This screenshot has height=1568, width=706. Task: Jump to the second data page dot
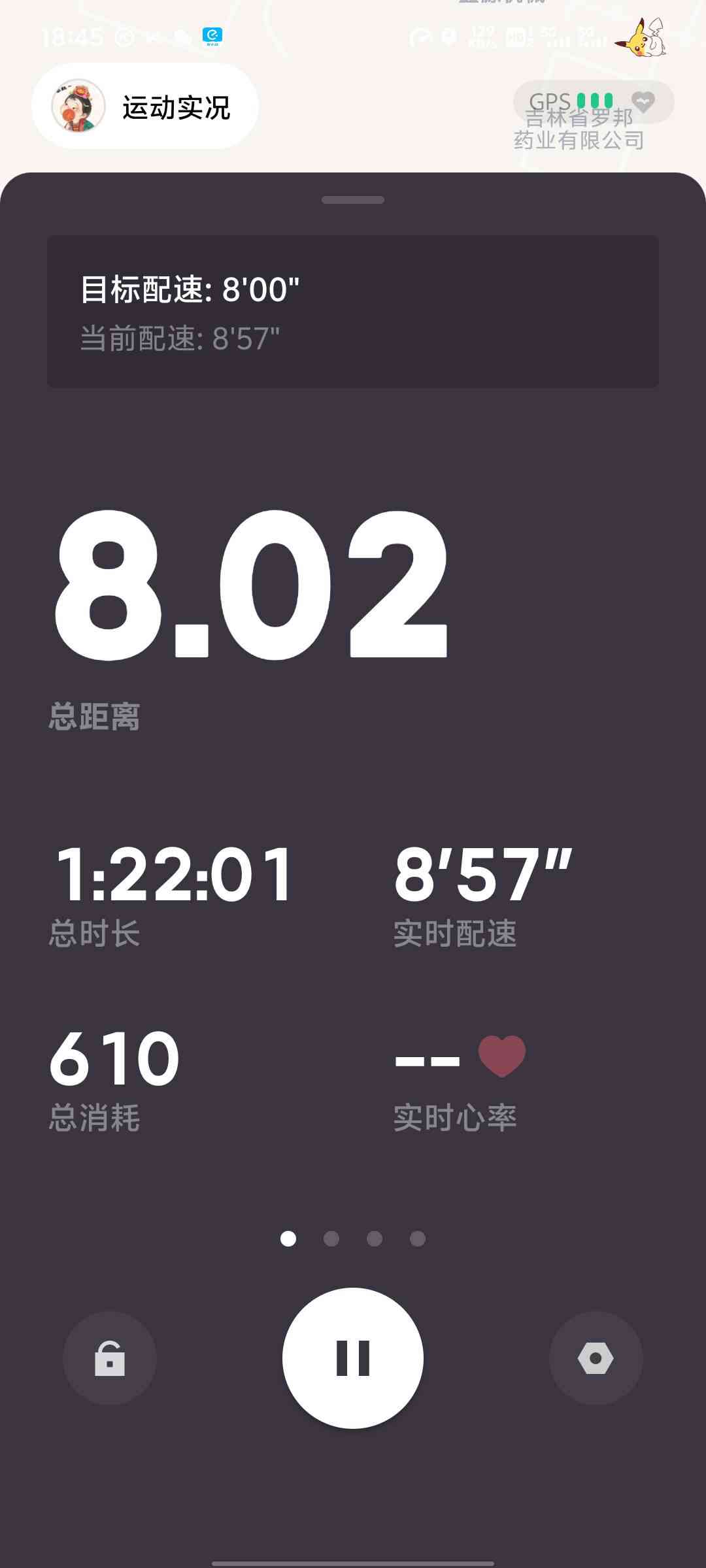click(331, 1239)
